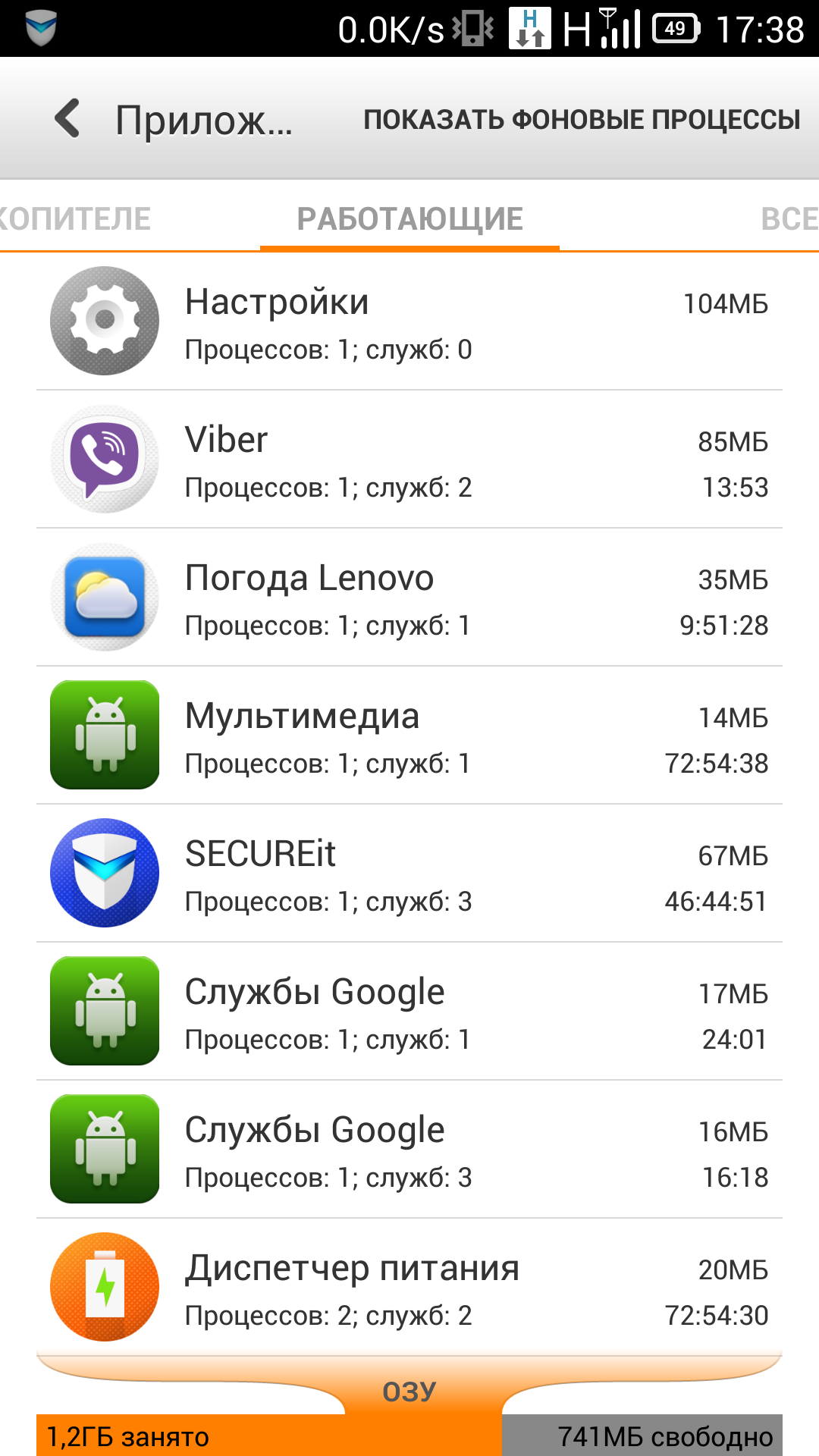Open Настройки running process details

tap(409, 322)
